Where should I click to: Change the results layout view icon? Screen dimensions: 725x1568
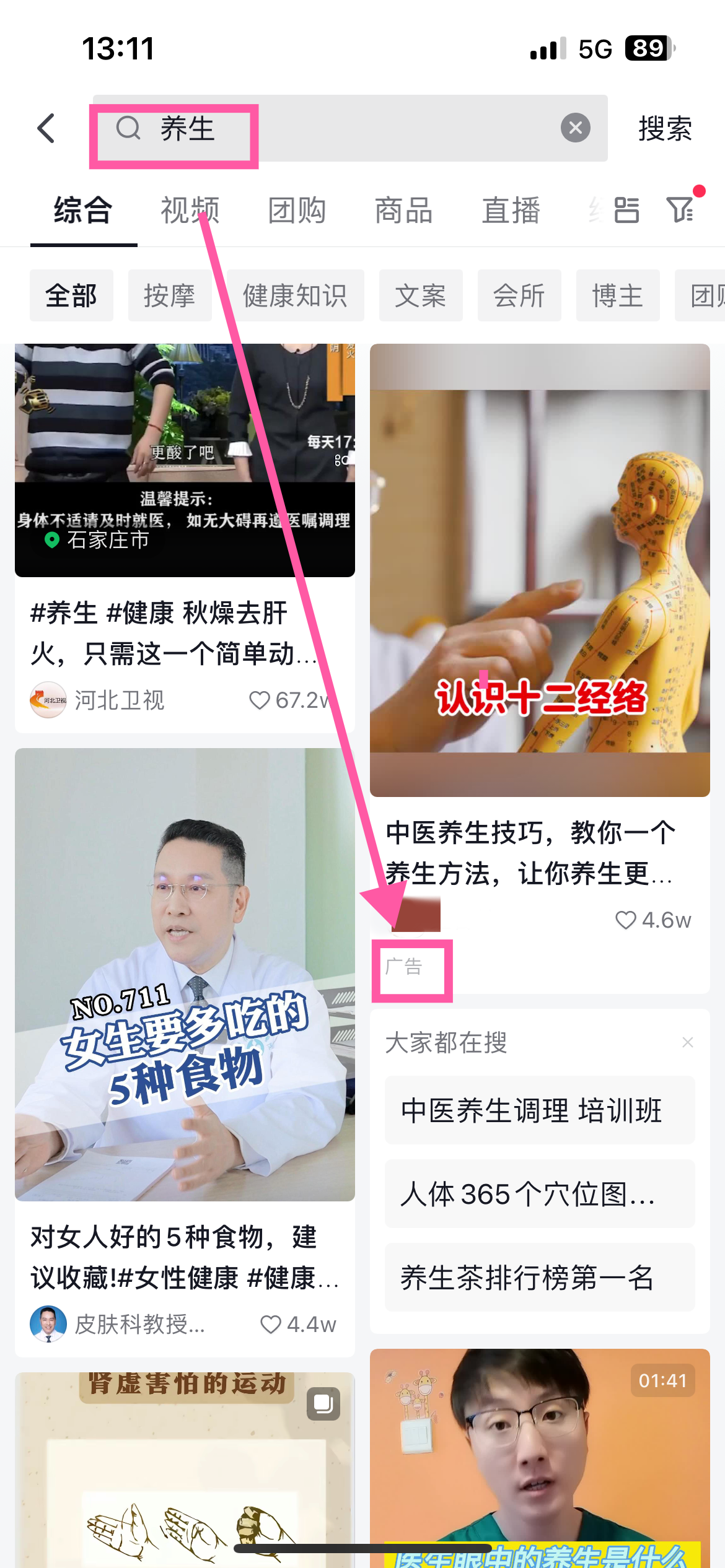pos(626,211)
